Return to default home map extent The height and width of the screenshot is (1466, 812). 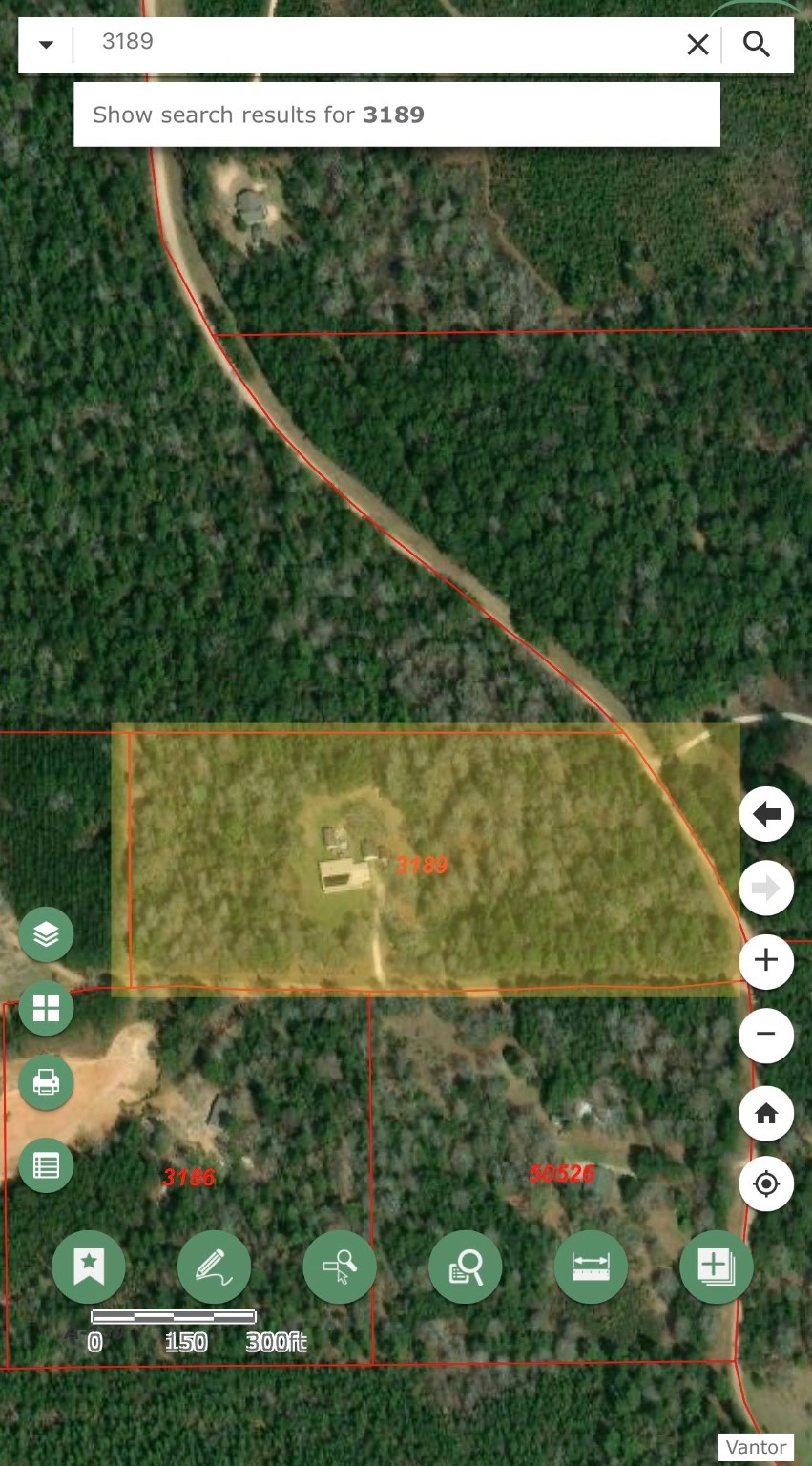[766, 1113]
